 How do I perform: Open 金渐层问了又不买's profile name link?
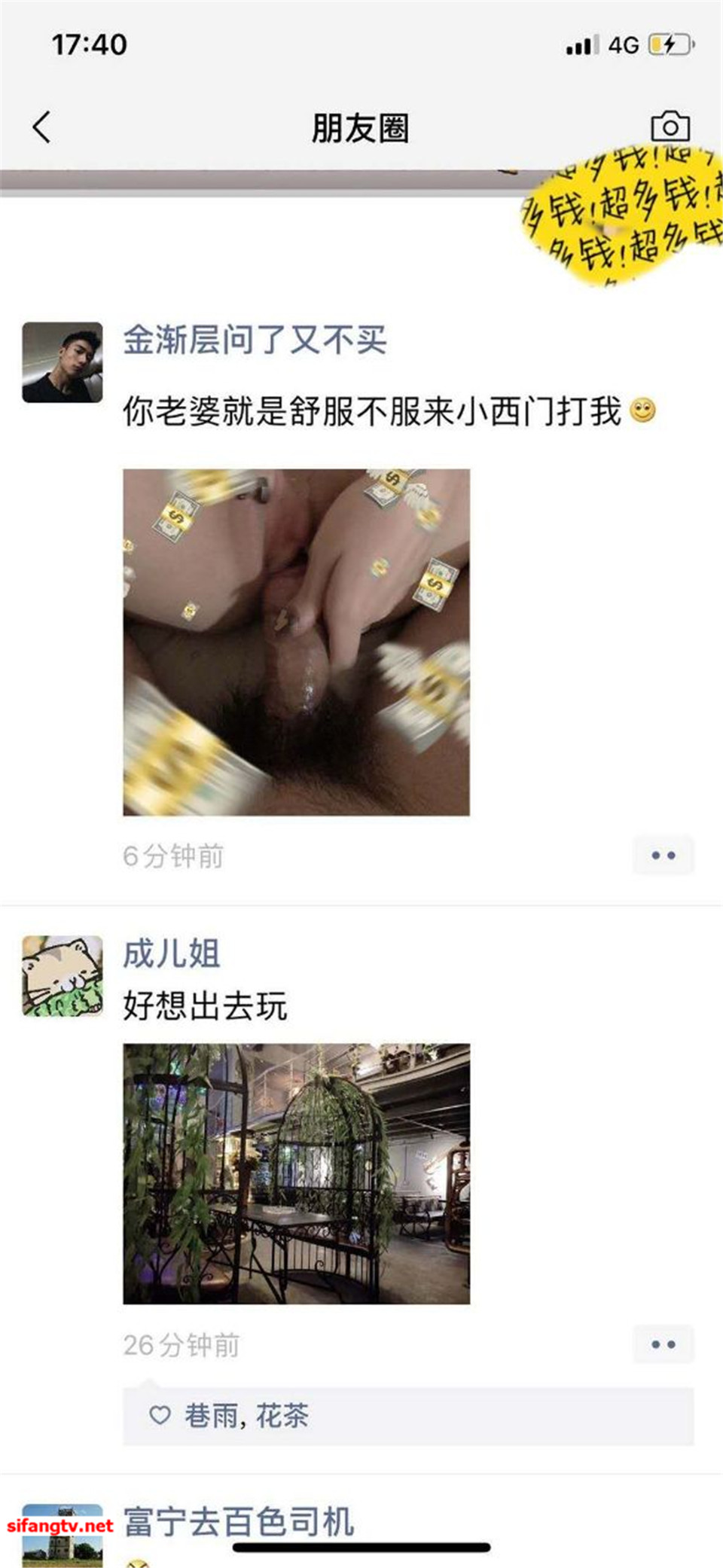(255, 340)
